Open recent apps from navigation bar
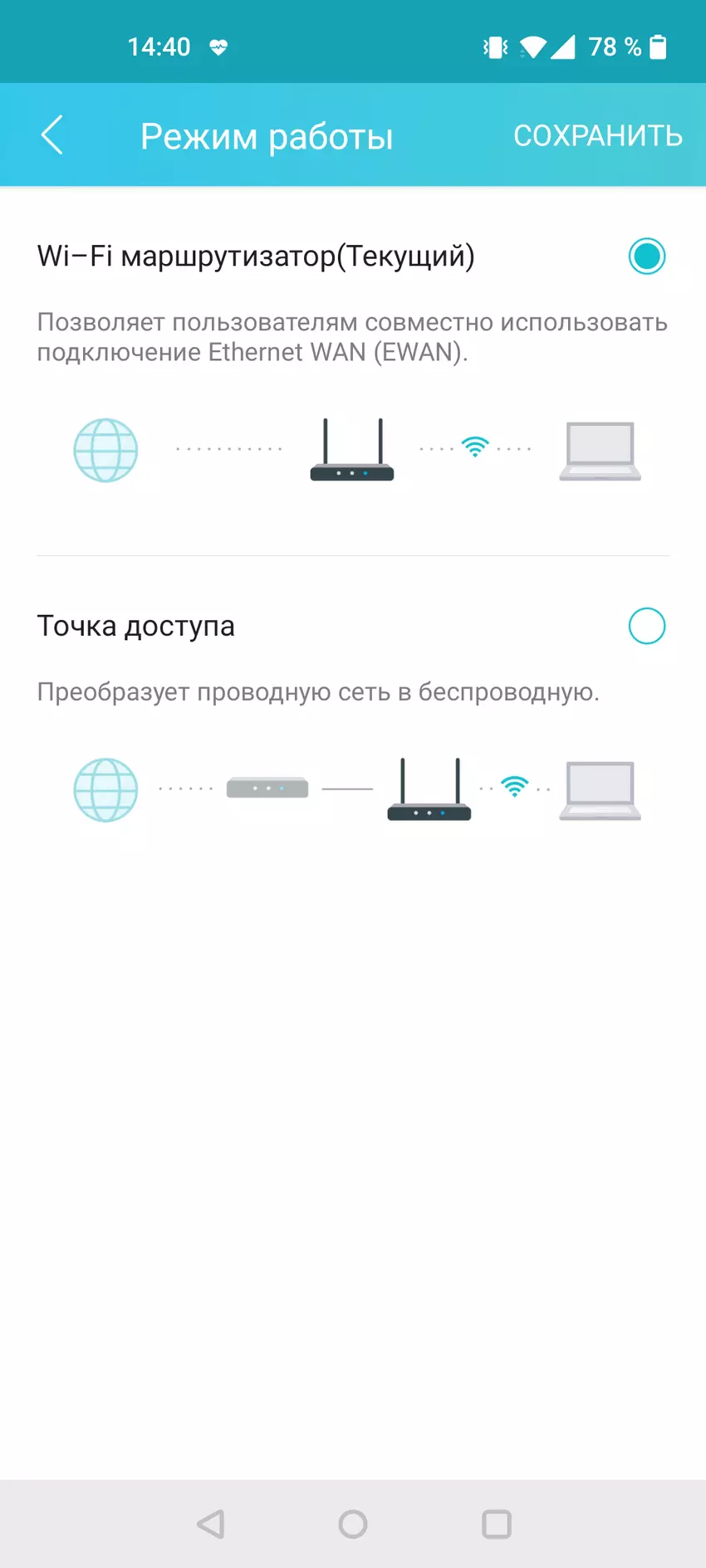Viewport: 706px width, 1568px height. point(496,1524)
